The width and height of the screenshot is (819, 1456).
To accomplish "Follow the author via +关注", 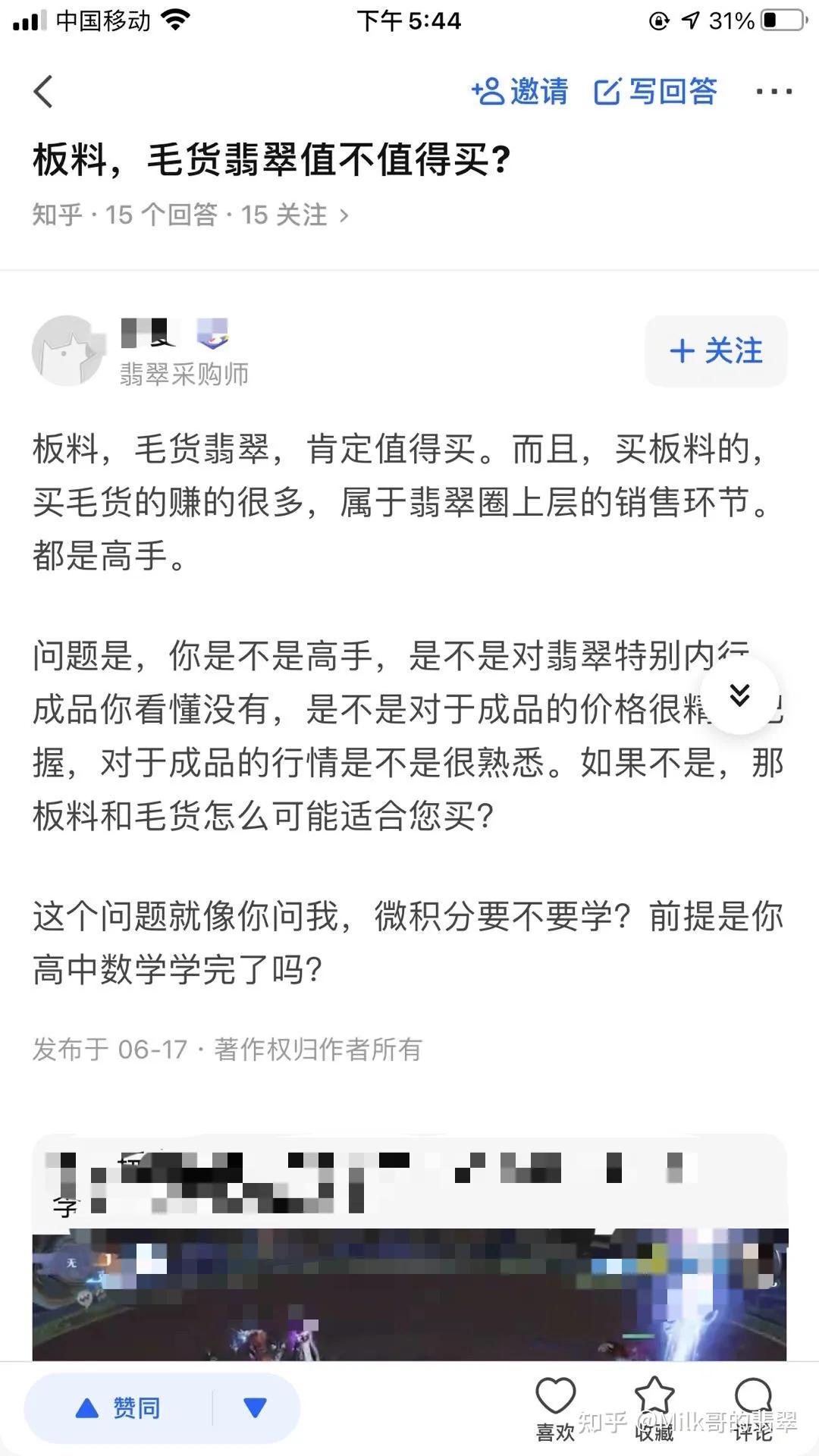I will point(714,351).
